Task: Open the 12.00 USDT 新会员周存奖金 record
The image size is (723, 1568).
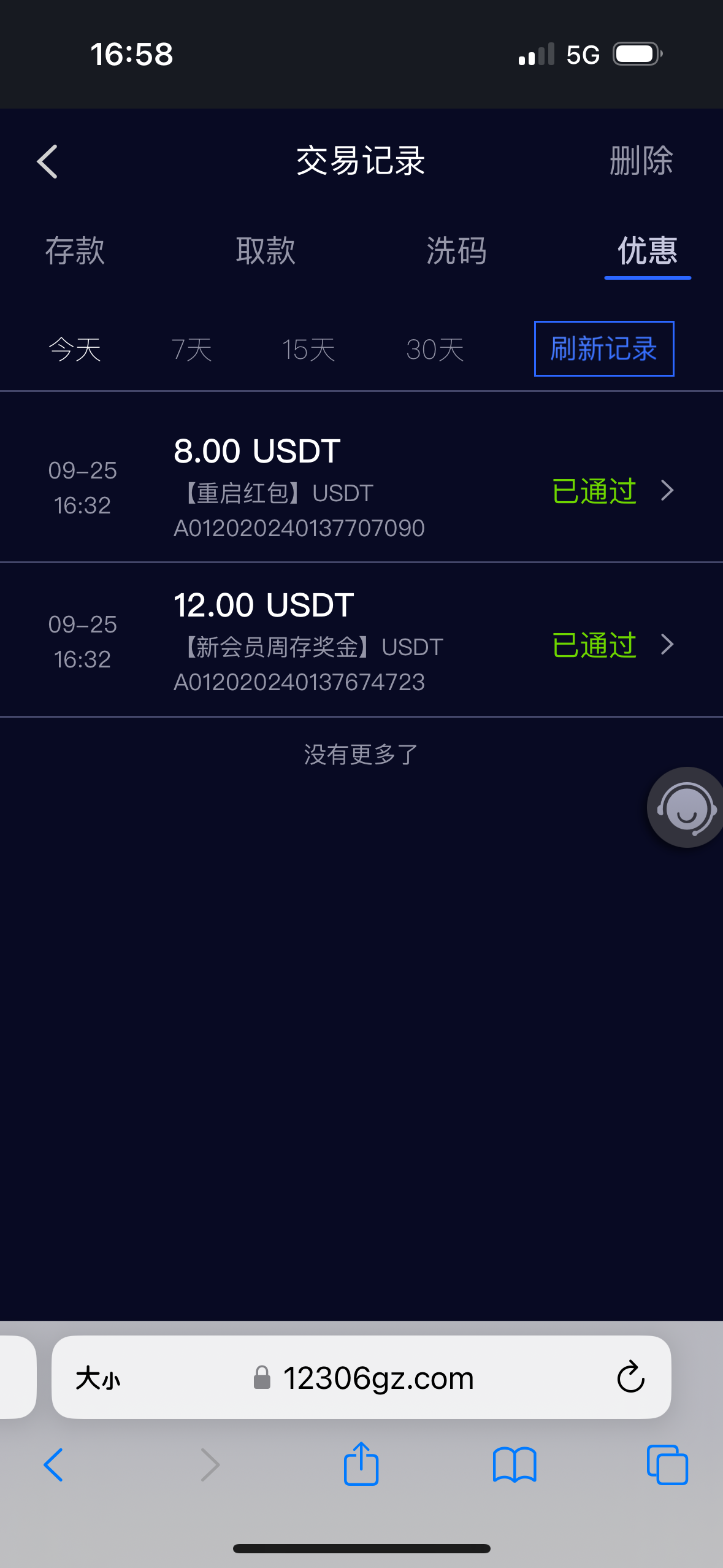Action: (x=361, y=643)
